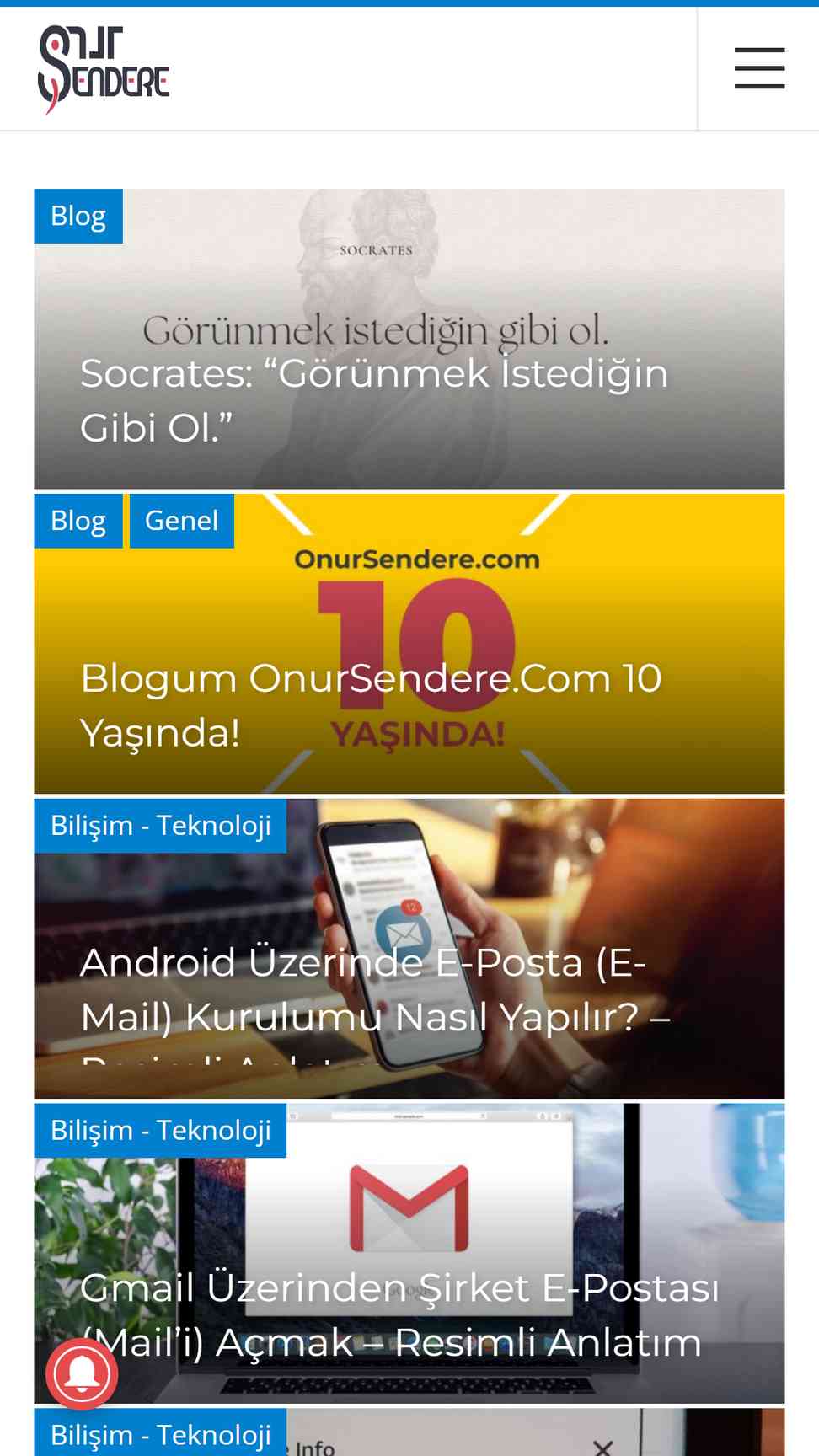Open the Gmail Şirket E-Postası article

pos(399,1314)
